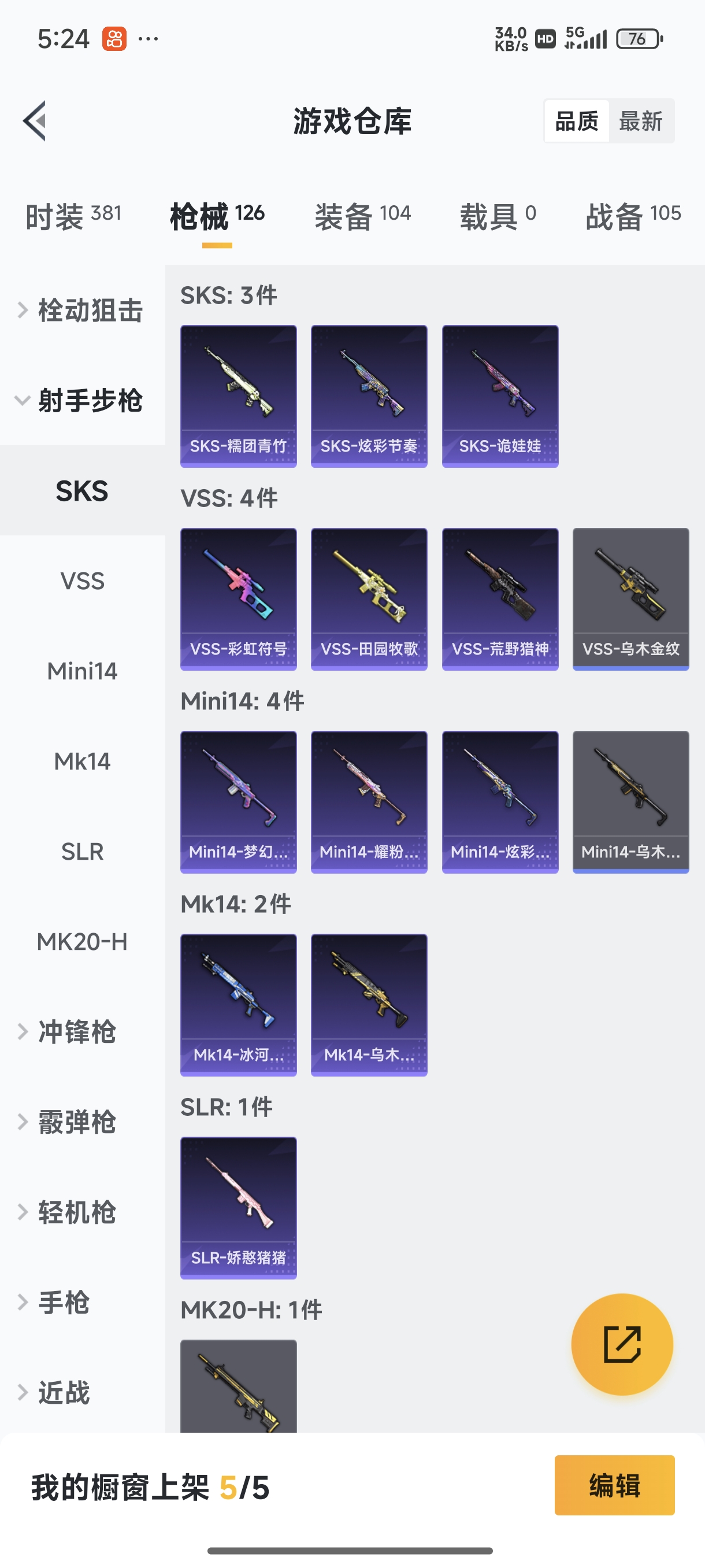Viewport: 705px width, 1568px height.
Task: Switch to the 装备 tab
Action: (362, 216)
